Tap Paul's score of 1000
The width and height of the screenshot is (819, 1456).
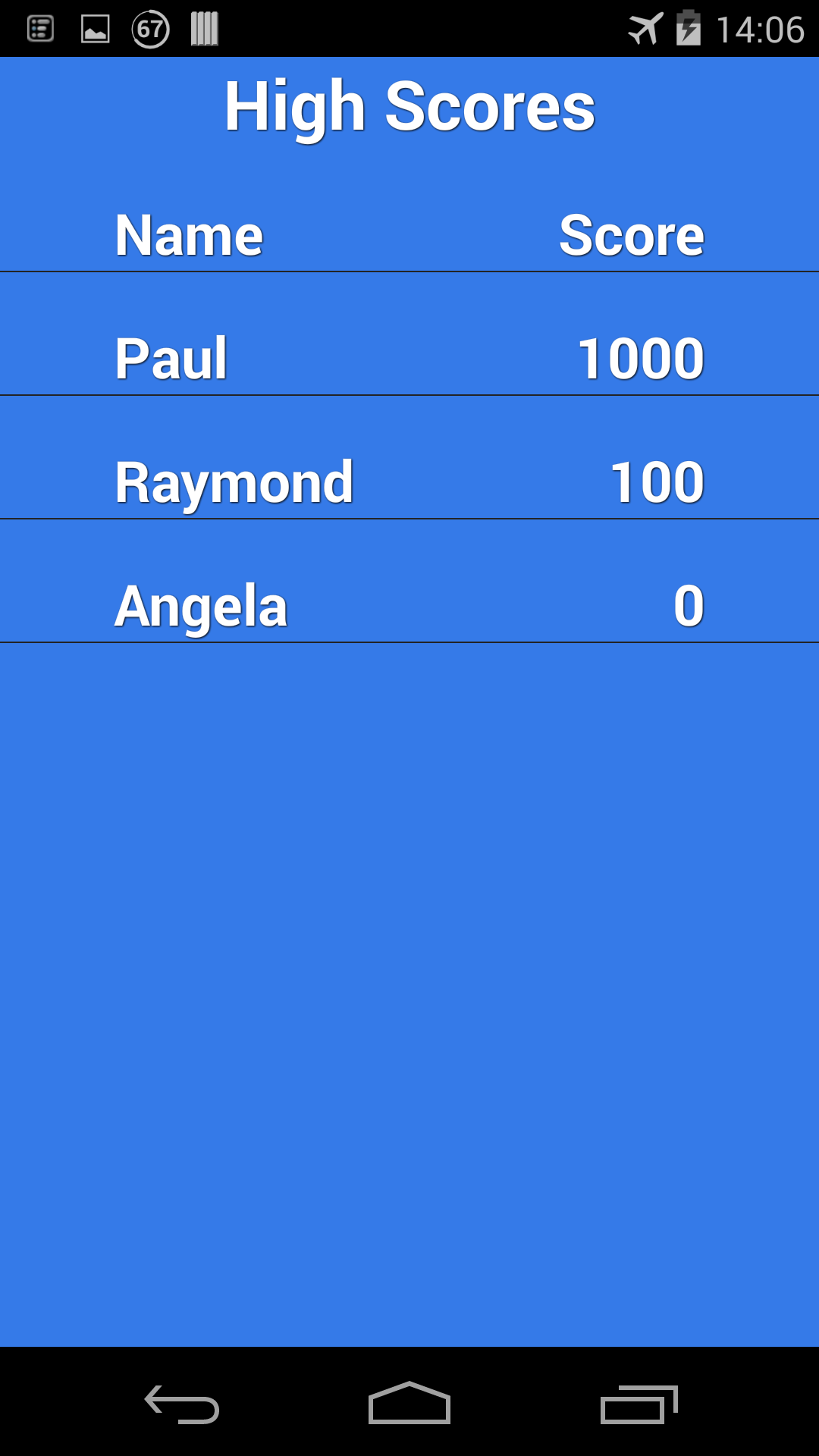tap(641, 356)
